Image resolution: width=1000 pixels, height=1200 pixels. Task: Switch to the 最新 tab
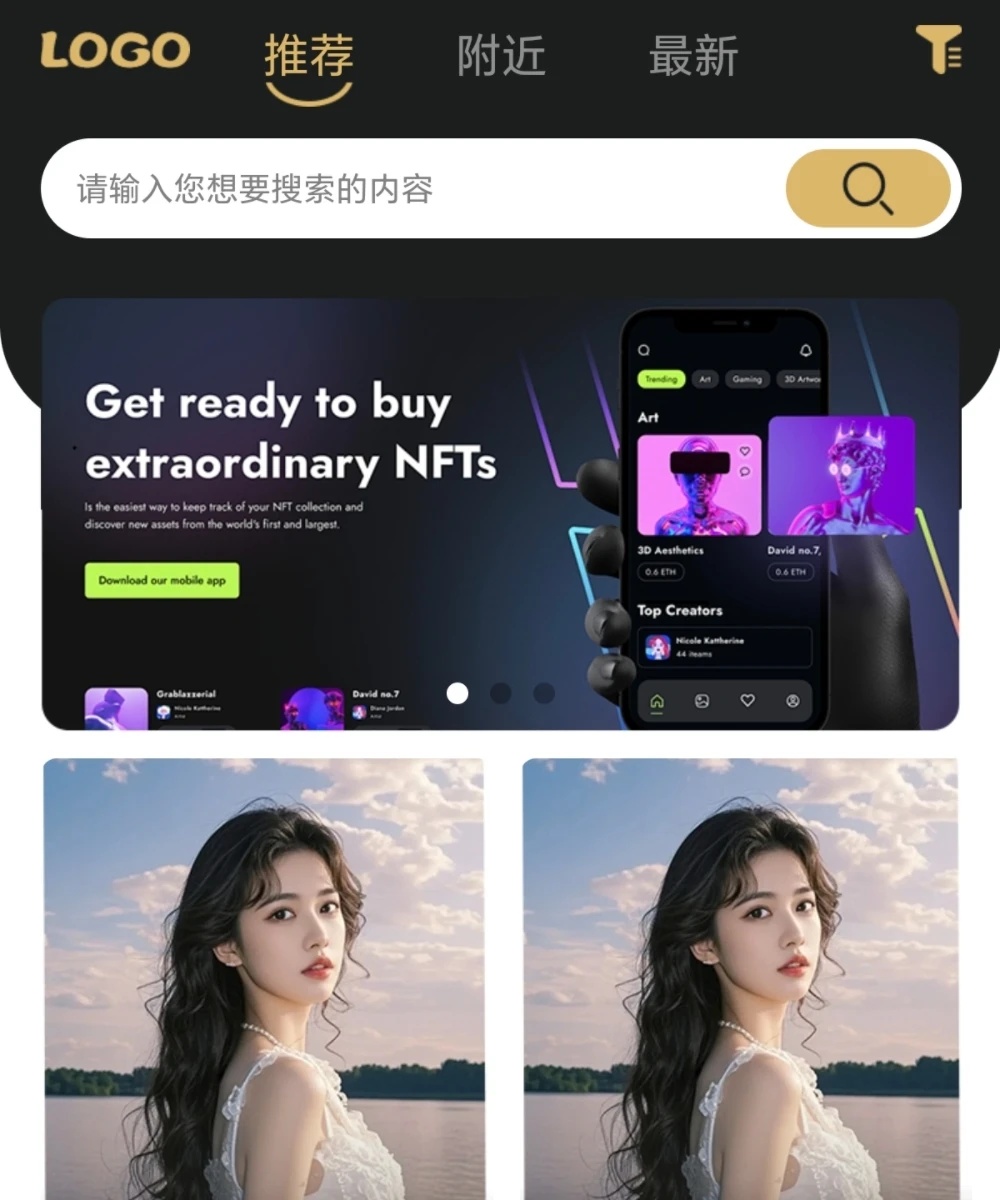coord(693,56)
